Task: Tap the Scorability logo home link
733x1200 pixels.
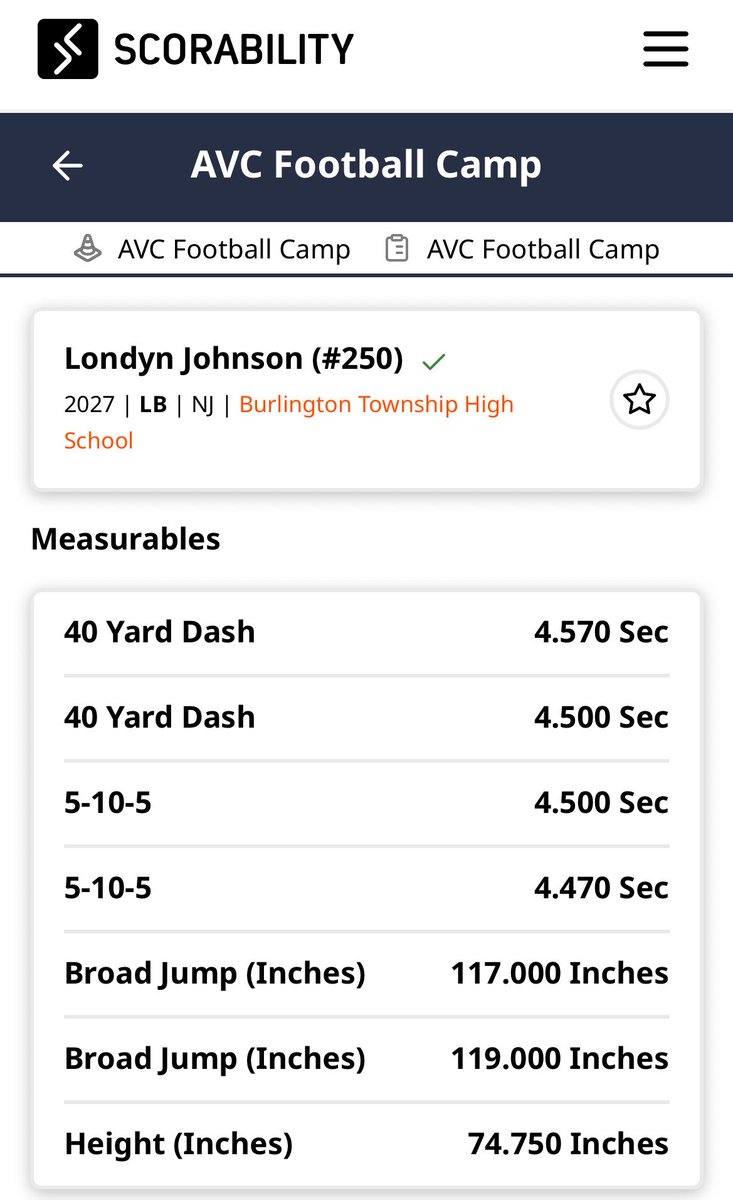Action: [196, 48]
